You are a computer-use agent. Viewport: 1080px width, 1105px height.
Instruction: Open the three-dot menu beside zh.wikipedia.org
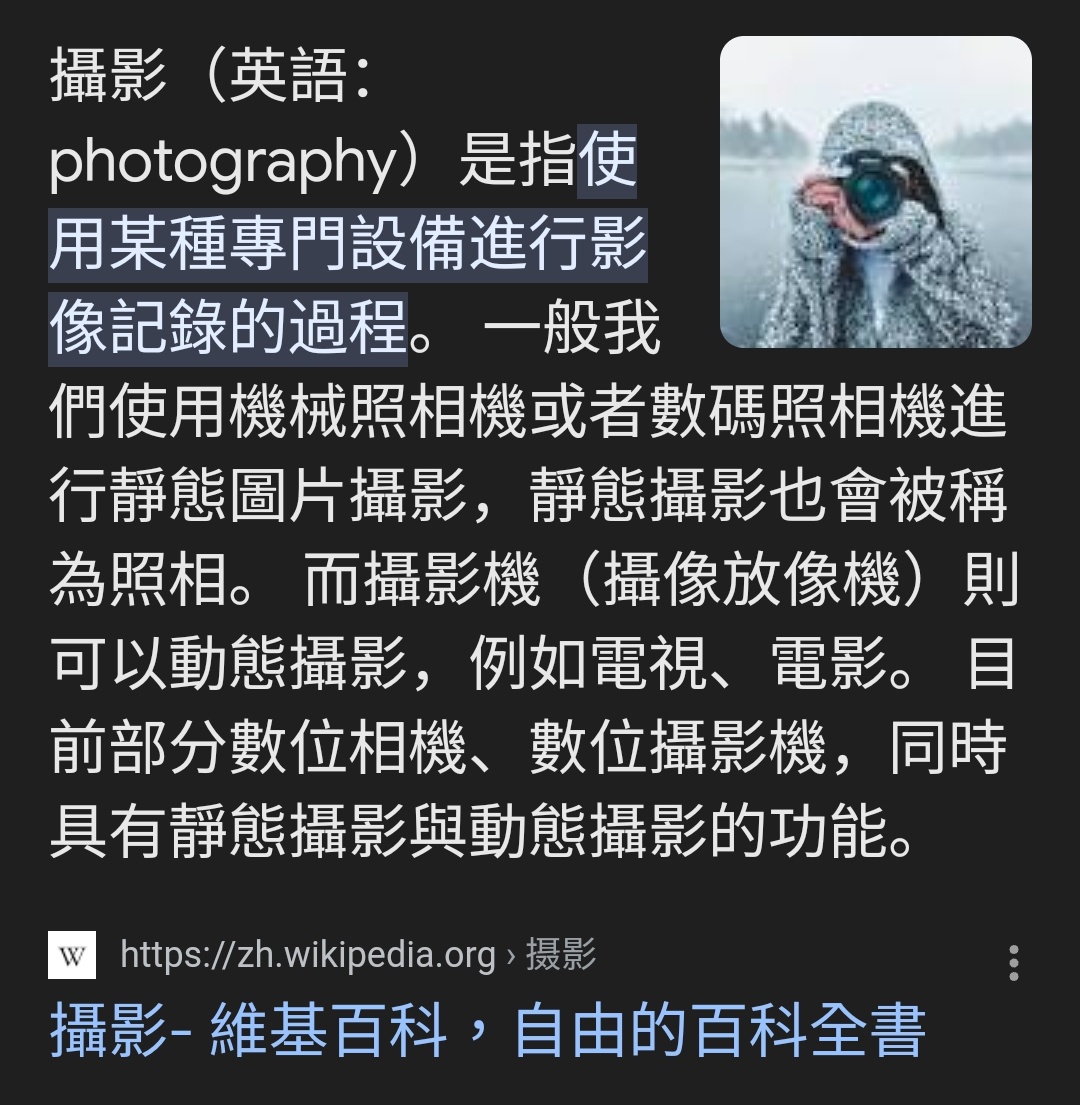click(1013, 962)
